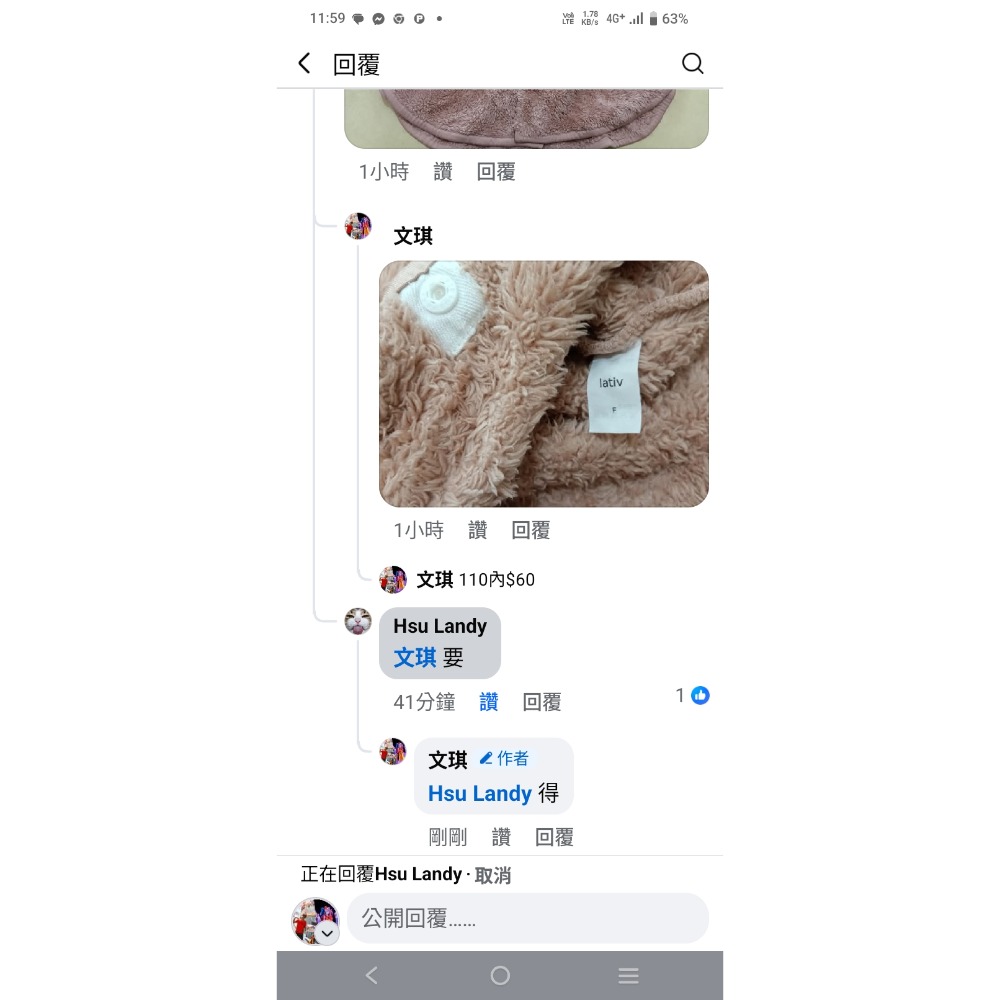Image resolution: width=1000 pixels, height=1000 pixels.
Task: Unlike Hsu Landy's comment
Action: pyautogui.click(x=488, y=703)
